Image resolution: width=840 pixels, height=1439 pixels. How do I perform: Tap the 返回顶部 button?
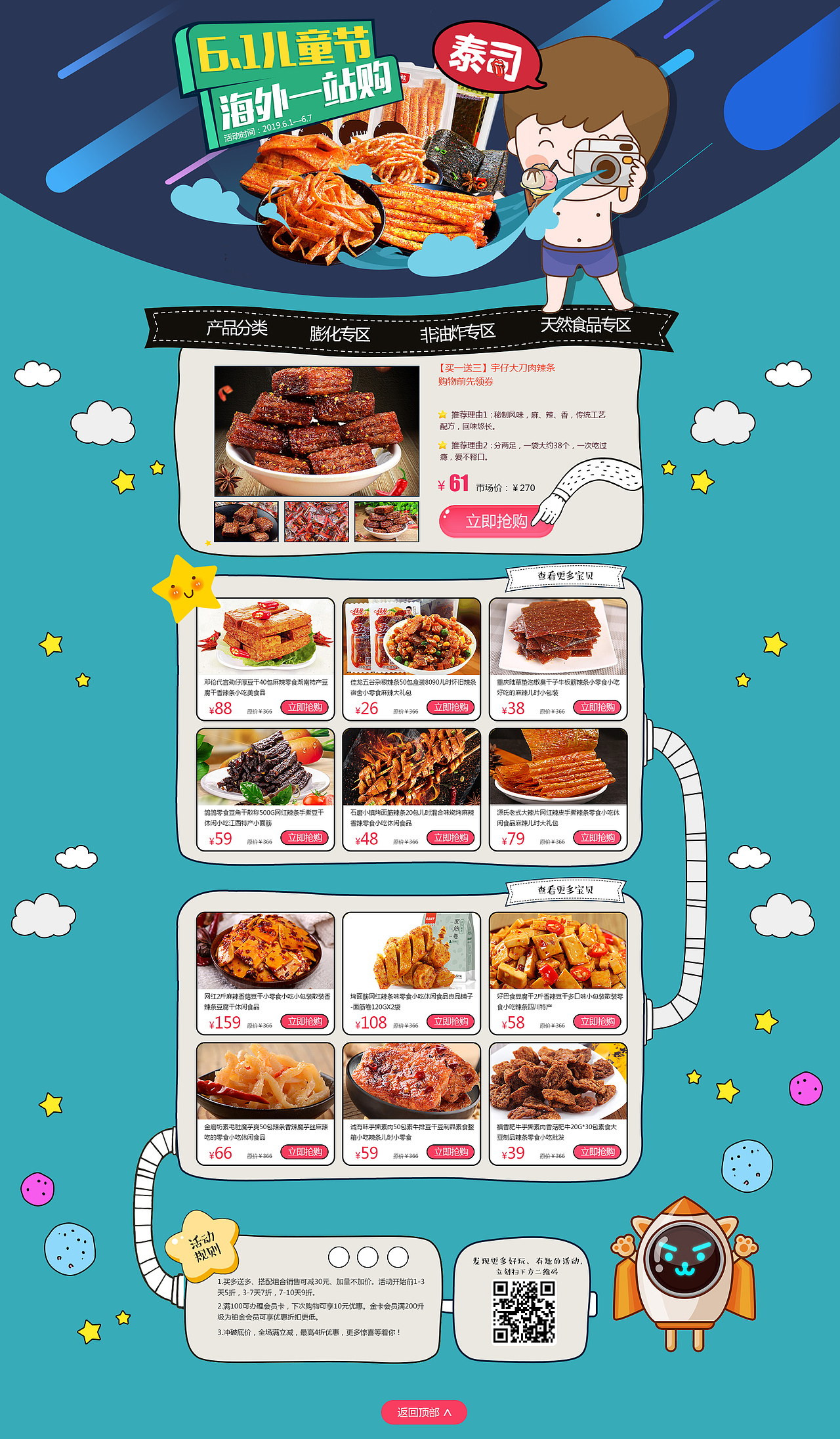424,1412
